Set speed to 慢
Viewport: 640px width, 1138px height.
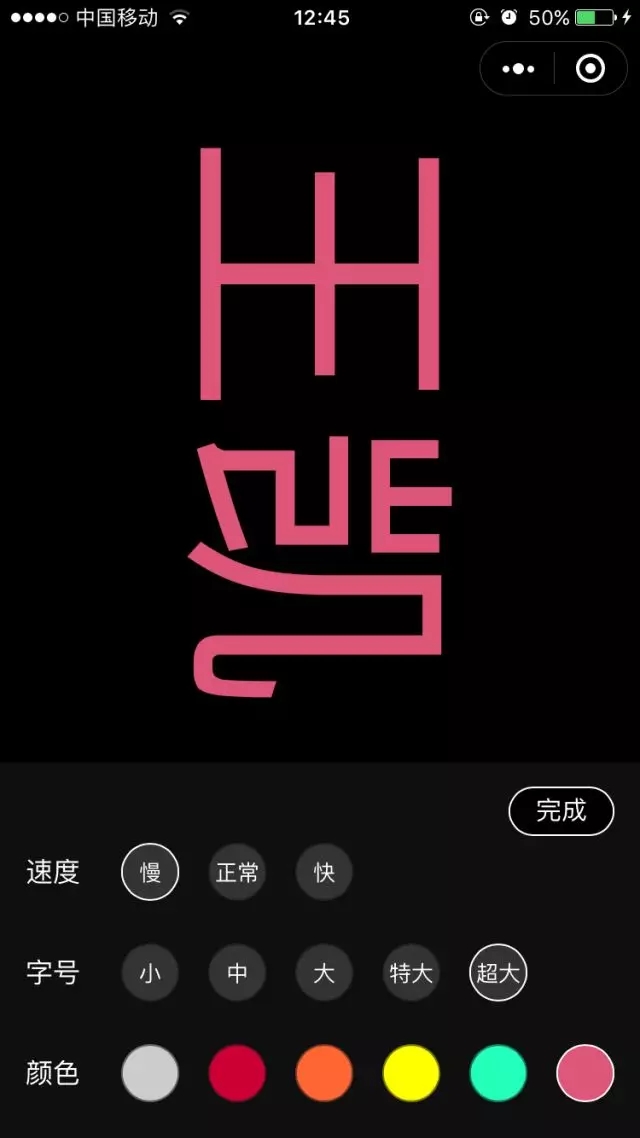click(x=150, y=872)
